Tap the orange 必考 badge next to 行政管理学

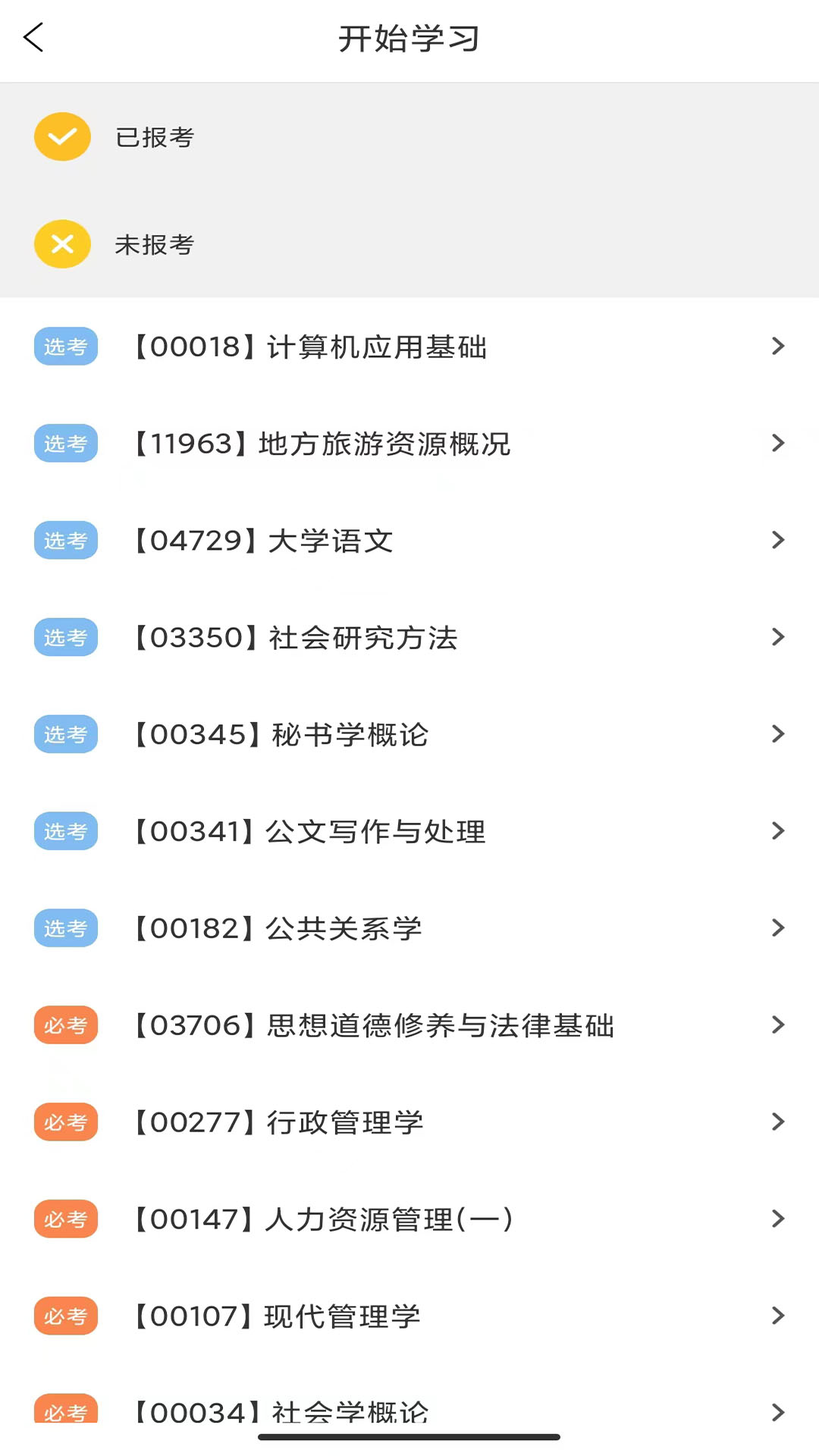pyautogui.click(x=66, y=1122)
